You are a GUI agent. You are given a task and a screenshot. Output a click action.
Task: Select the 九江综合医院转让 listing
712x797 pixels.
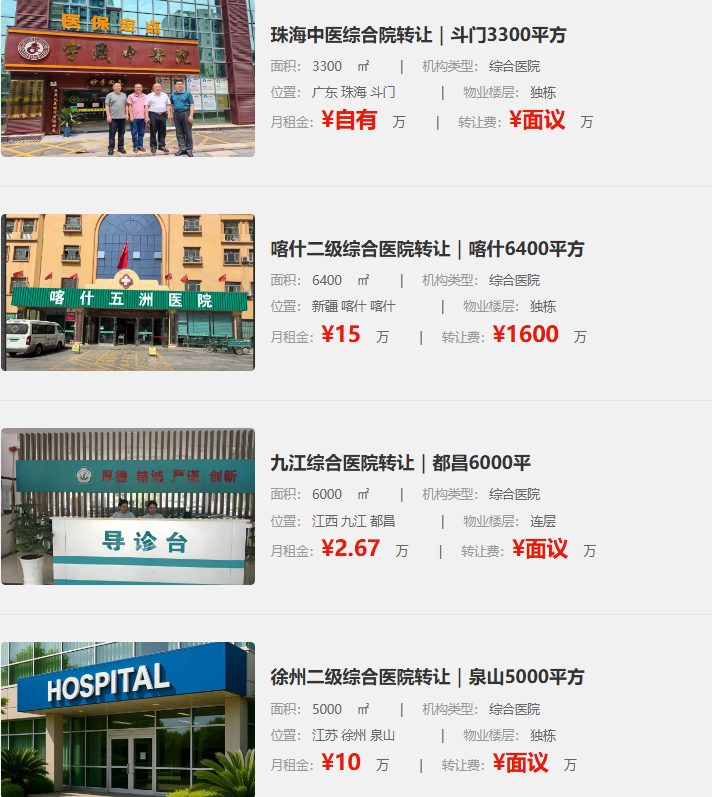(x=400, y=463)
